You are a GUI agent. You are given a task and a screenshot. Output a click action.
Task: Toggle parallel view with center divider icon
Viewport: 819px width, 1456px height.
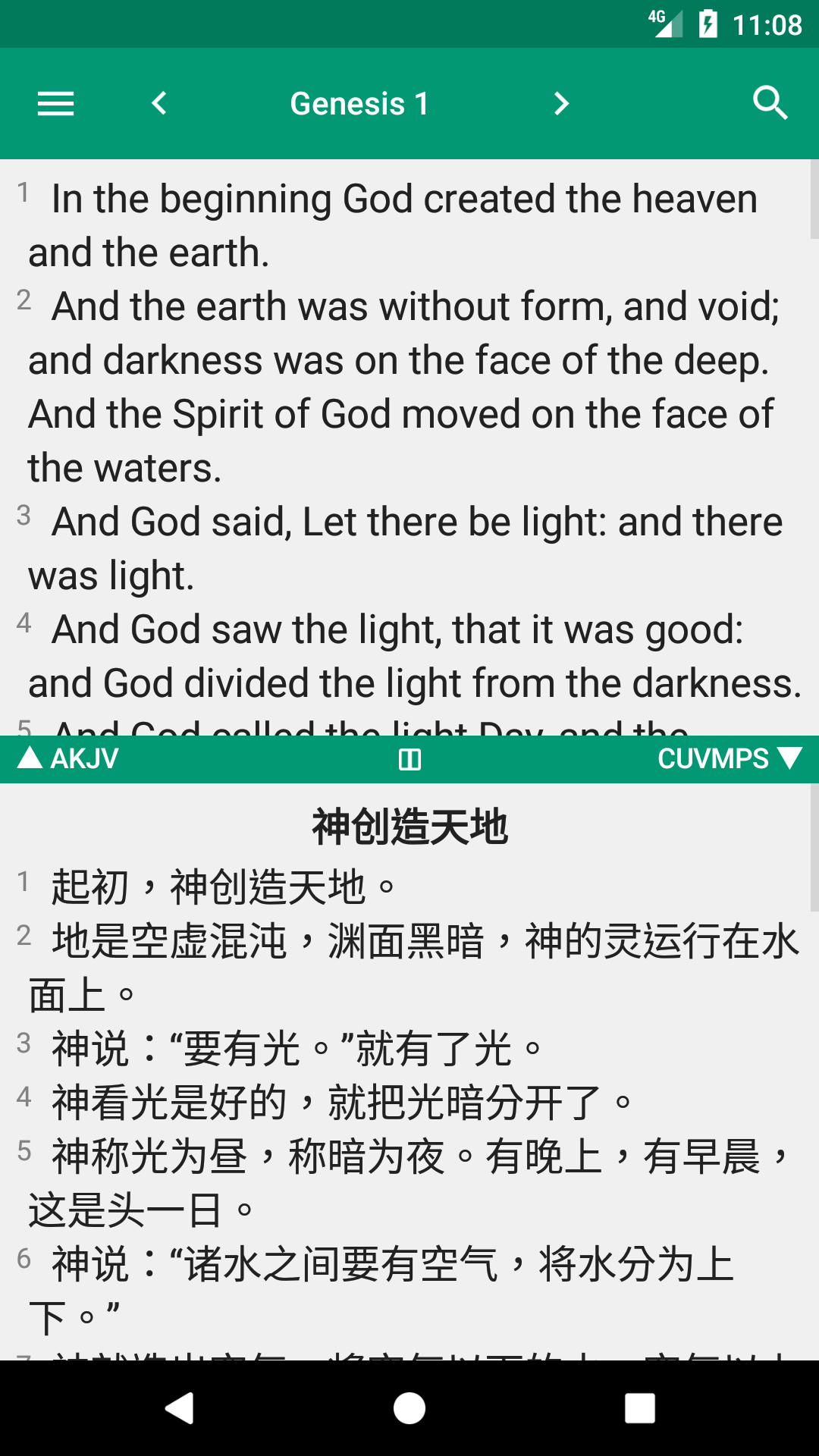click(409, 758)
